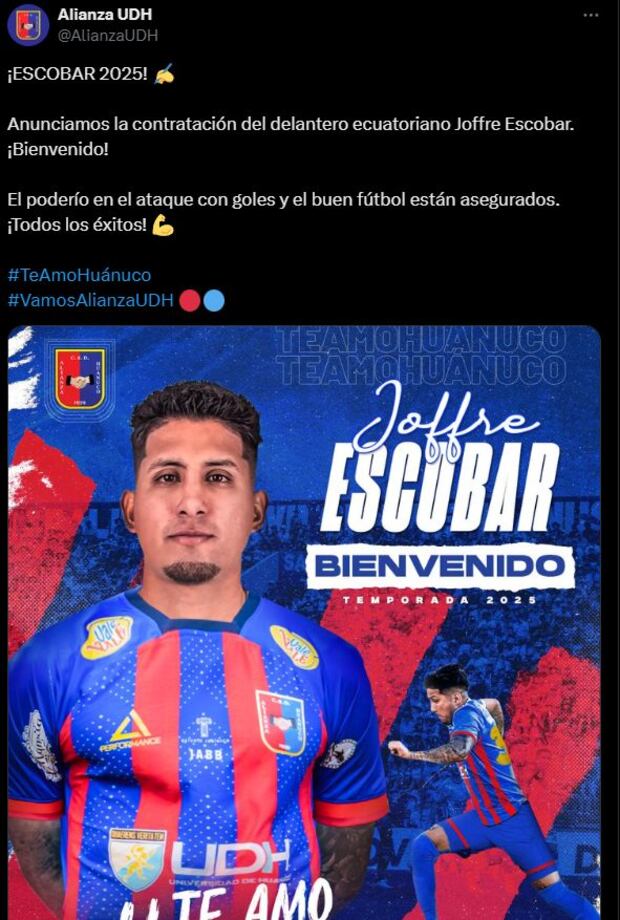
Task: Open the Alianza UDH account name
Action: tap(104, 14)
